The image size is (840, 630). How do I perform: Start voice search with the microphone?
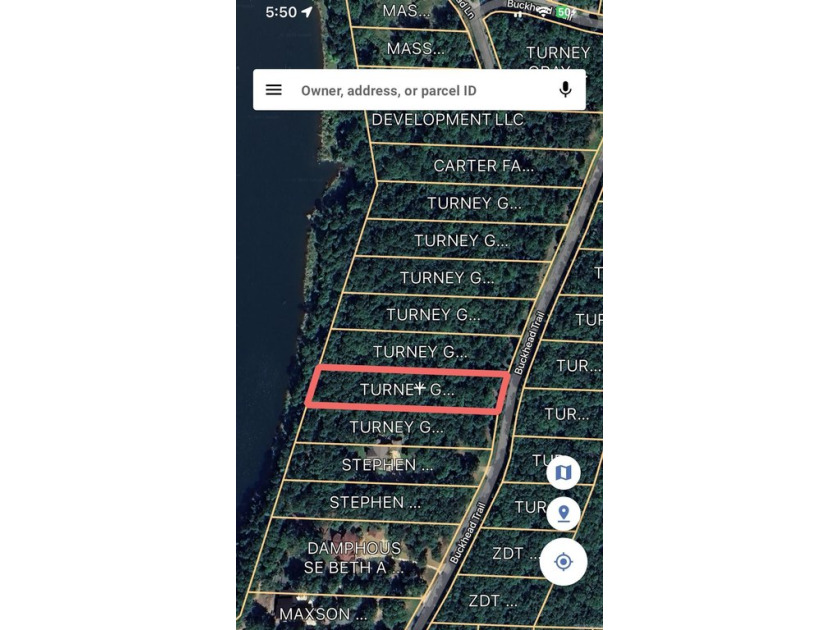(565, 90)
